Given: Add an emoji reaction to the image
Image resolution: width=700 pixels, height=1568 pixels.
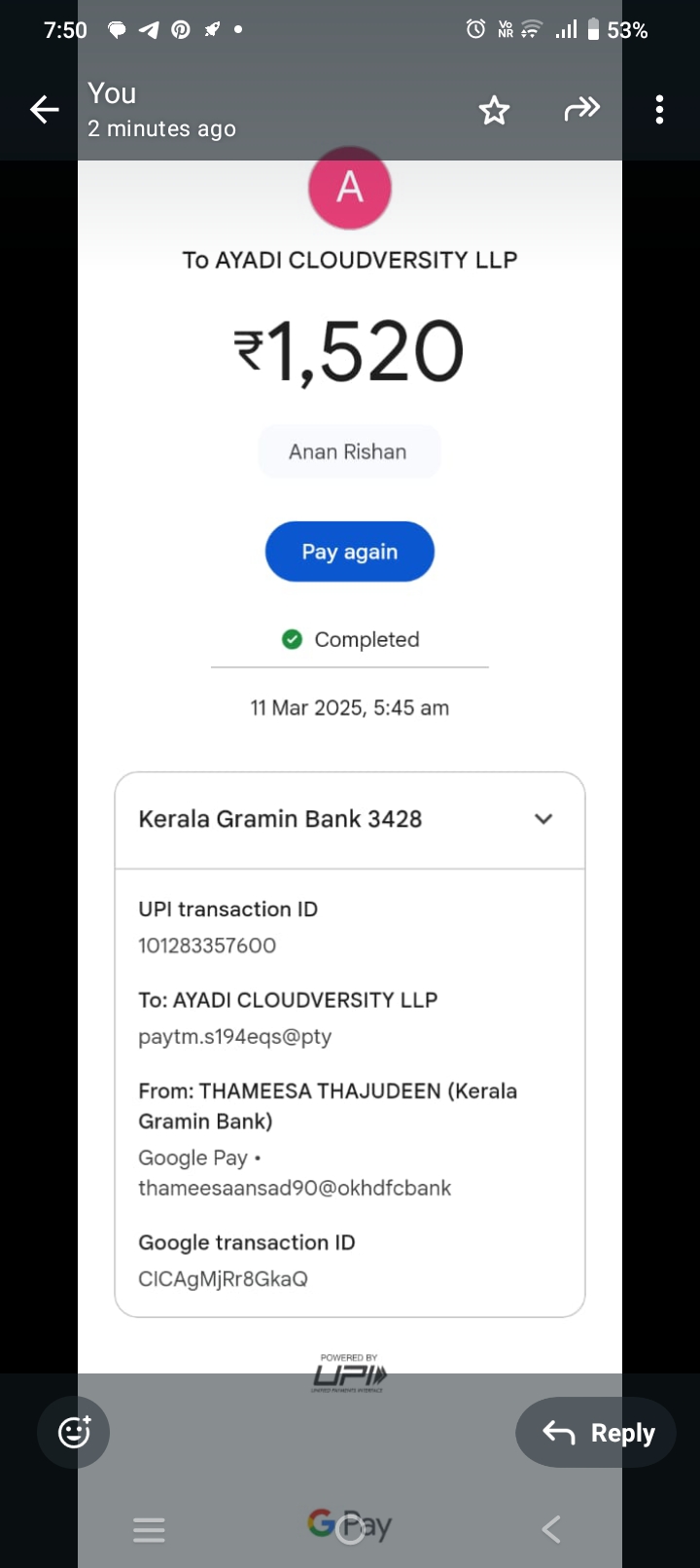Looking at the screenshot, I should (74, 1432).
